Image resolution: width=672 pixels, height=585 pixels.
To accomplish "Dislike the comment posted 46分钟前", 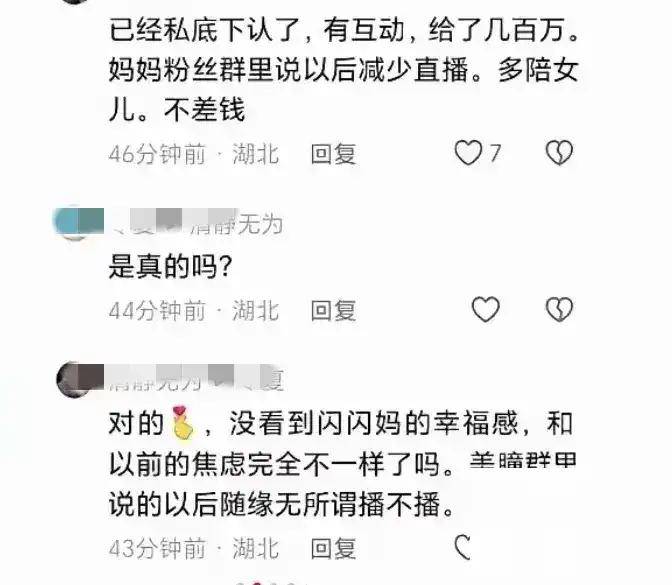I will point(558,153).
